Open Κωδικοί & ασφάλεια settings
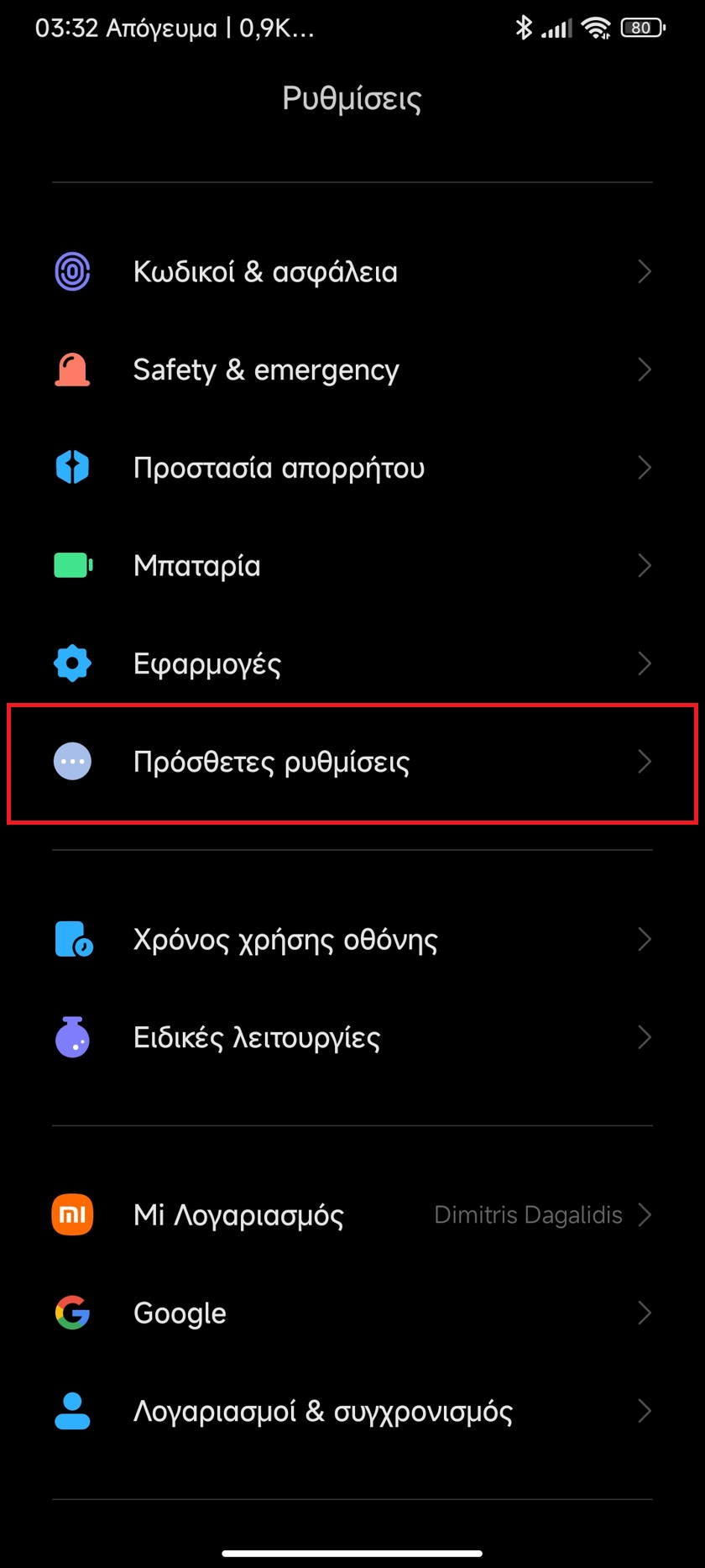This screenshot has width=705, height=1568. 352,272
